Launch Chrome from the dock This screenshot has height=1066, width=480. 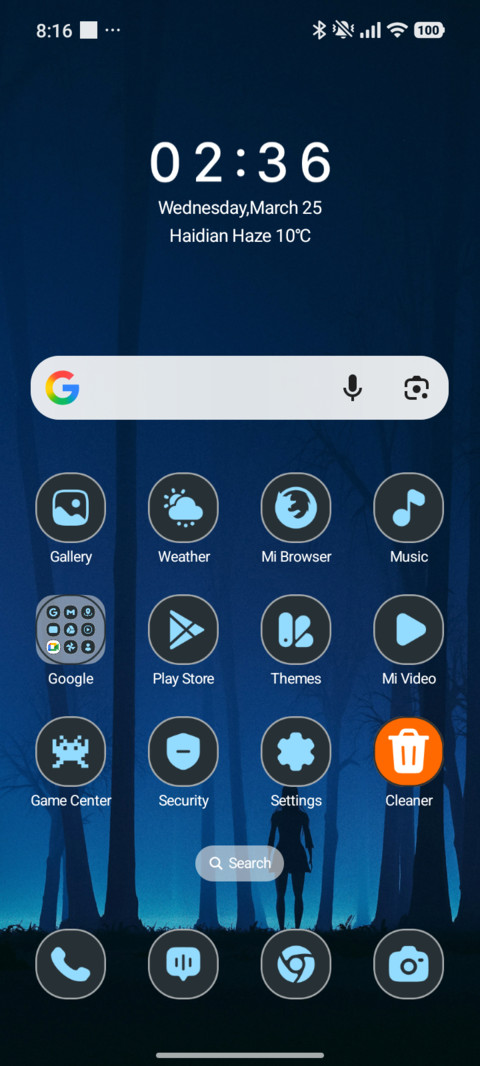[296, 964]
